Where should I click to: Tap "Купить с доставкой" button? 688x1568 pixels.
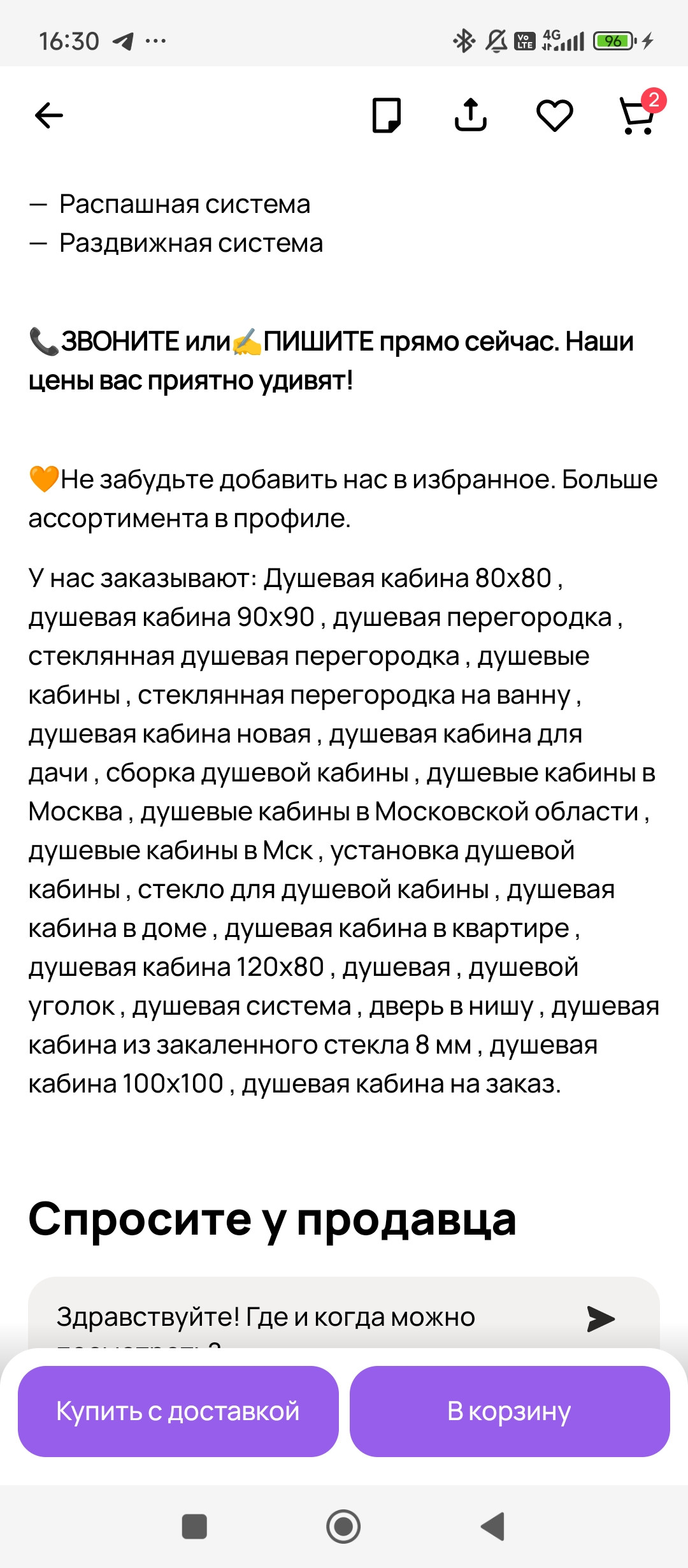click(178, 1411)
